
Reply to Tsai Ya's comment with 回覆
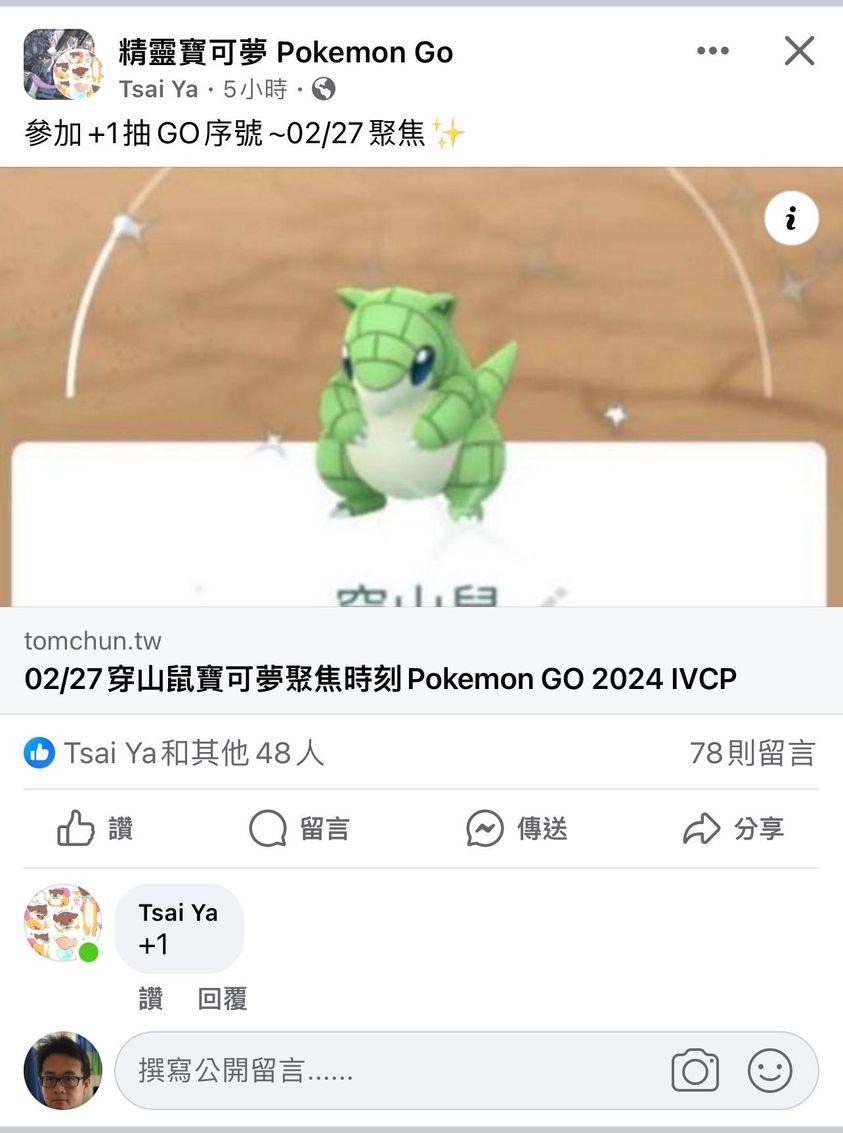click(x=222, y=998)
